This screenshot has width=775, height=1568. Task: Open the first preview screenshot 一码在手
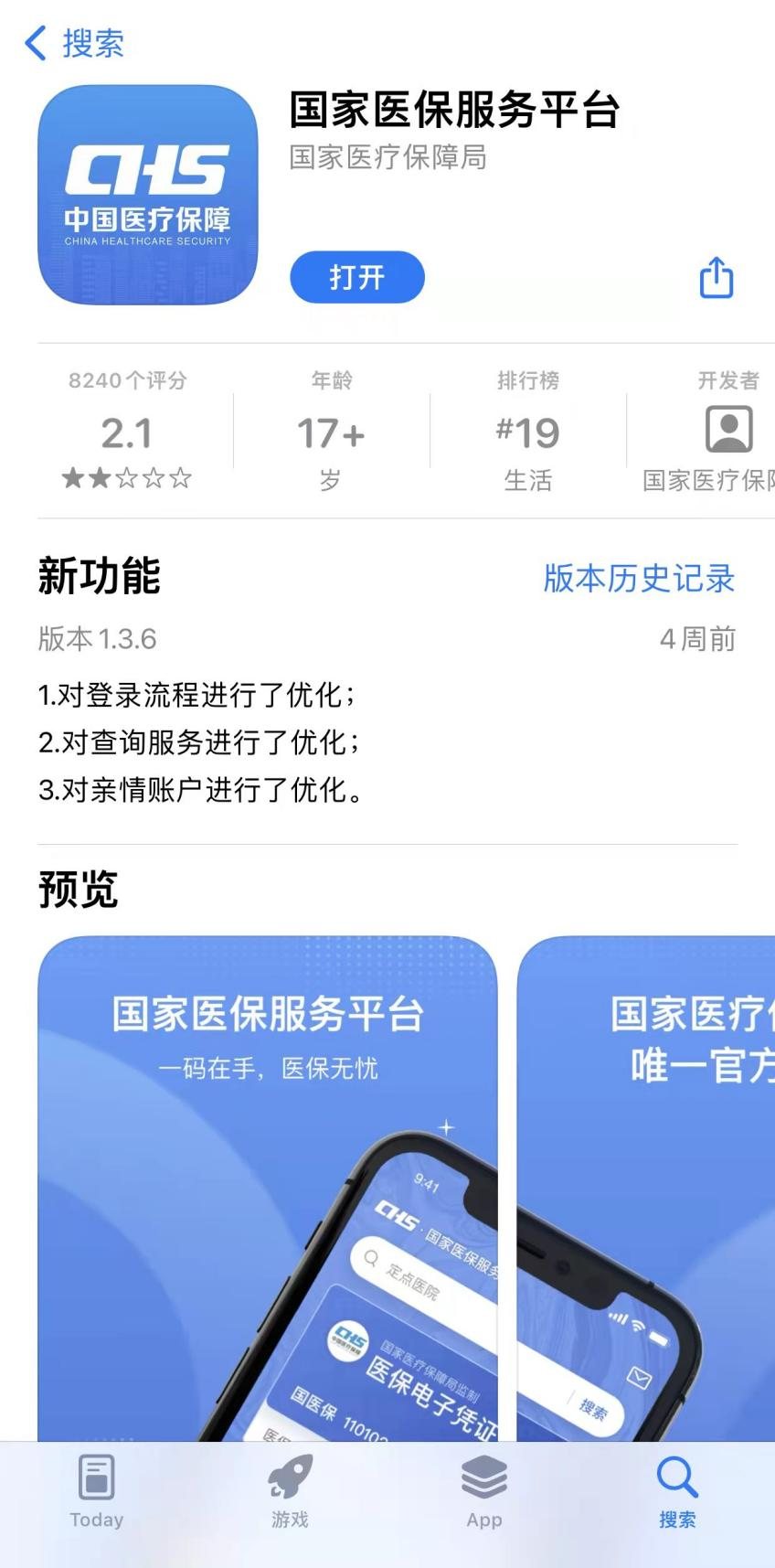click(268, 1189)
